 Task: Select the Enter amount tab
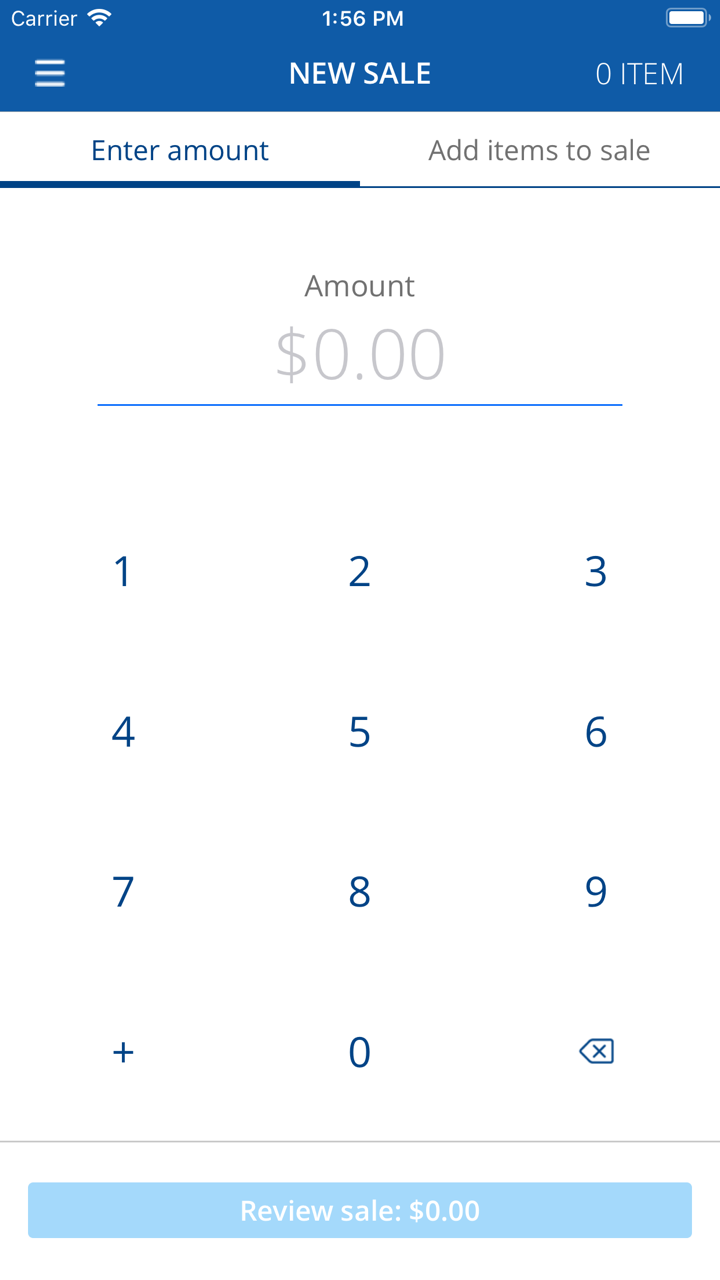[x=180, y=150]
